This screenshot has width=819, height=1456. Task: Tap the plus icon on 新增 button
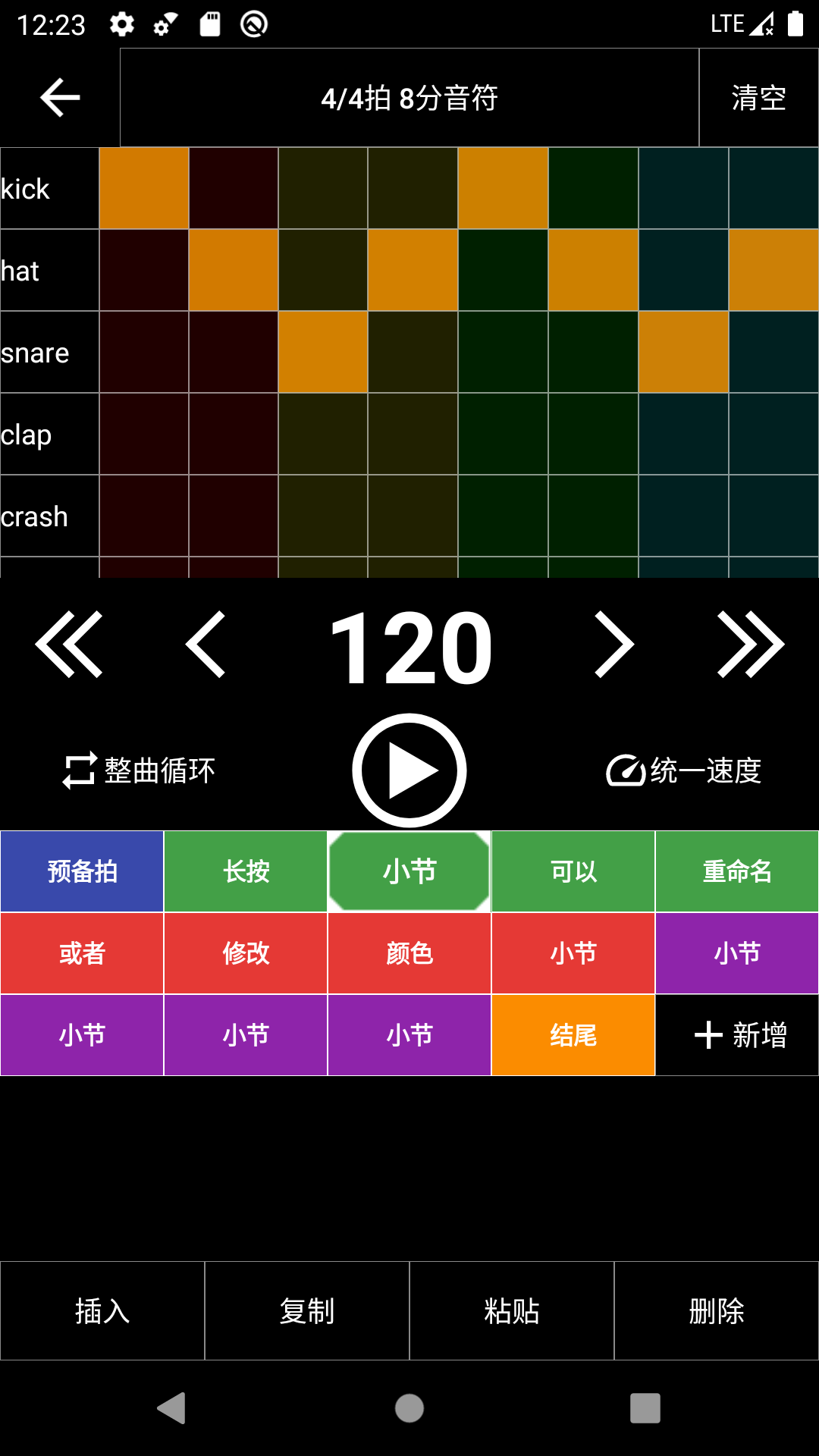pyautogui.click(x=707, y=1034)
